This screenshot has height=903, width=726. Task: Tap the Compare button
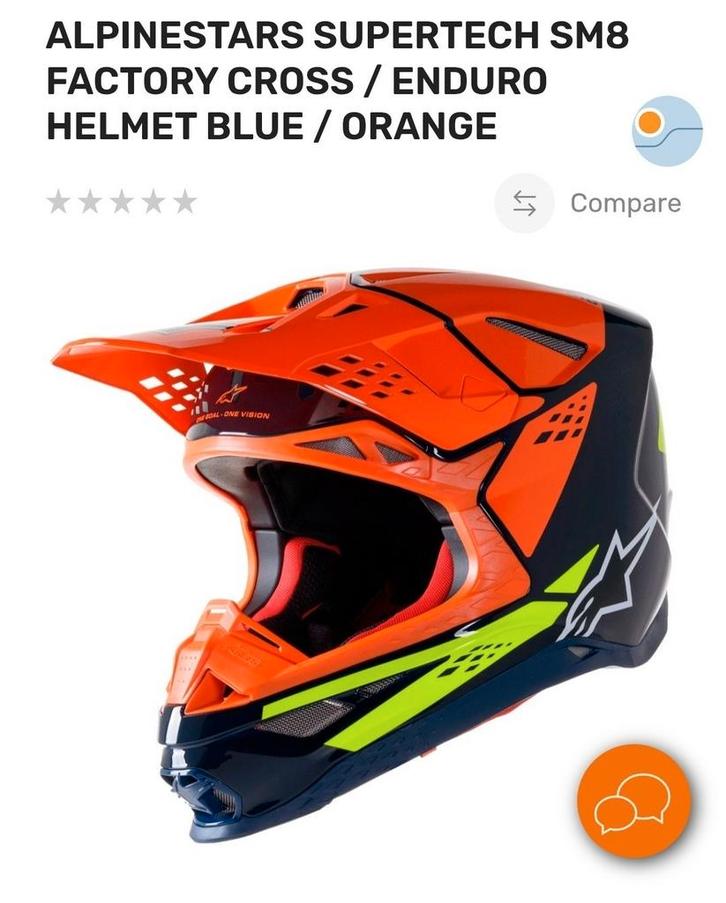coord(590,203)
